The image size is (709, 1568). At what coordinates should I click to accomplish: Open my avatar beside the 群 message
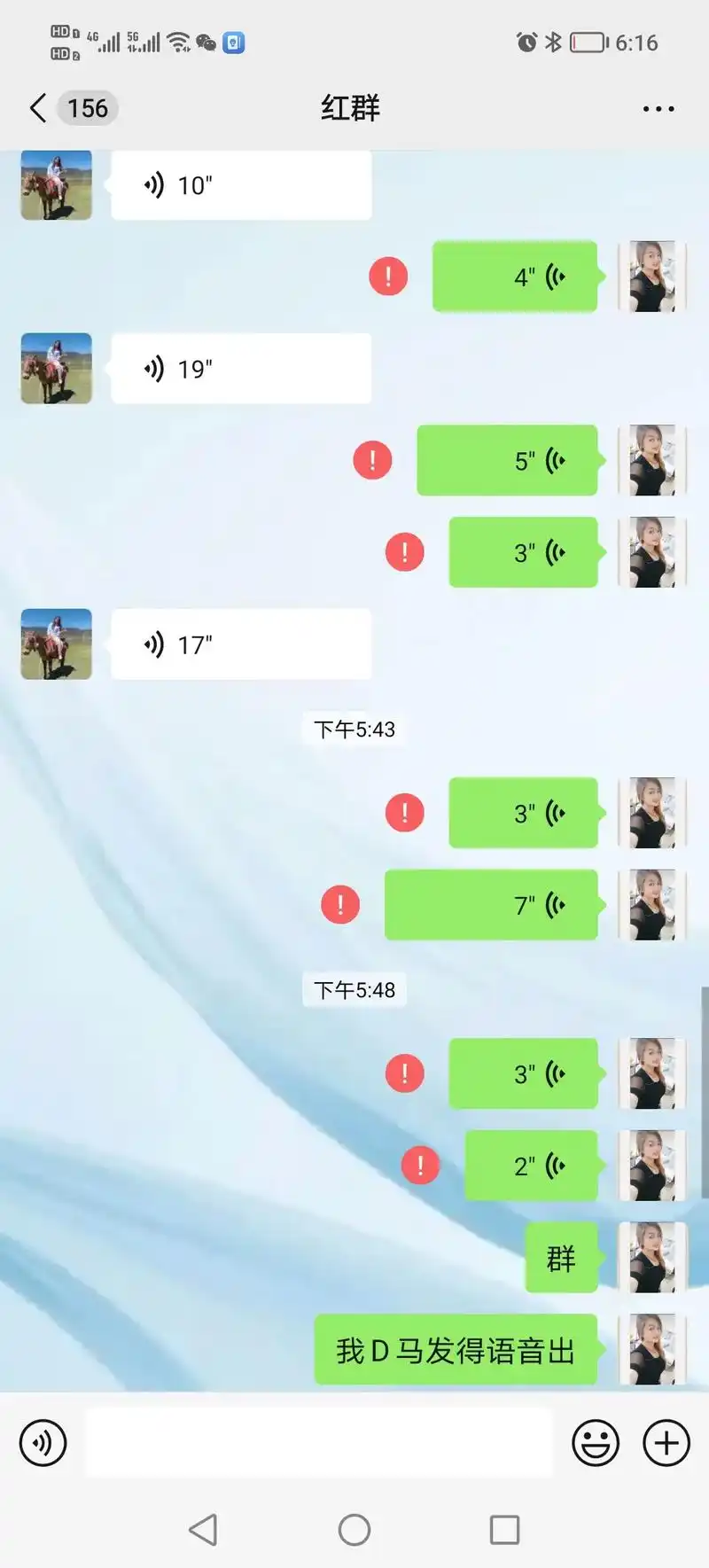coord(653,1258)
